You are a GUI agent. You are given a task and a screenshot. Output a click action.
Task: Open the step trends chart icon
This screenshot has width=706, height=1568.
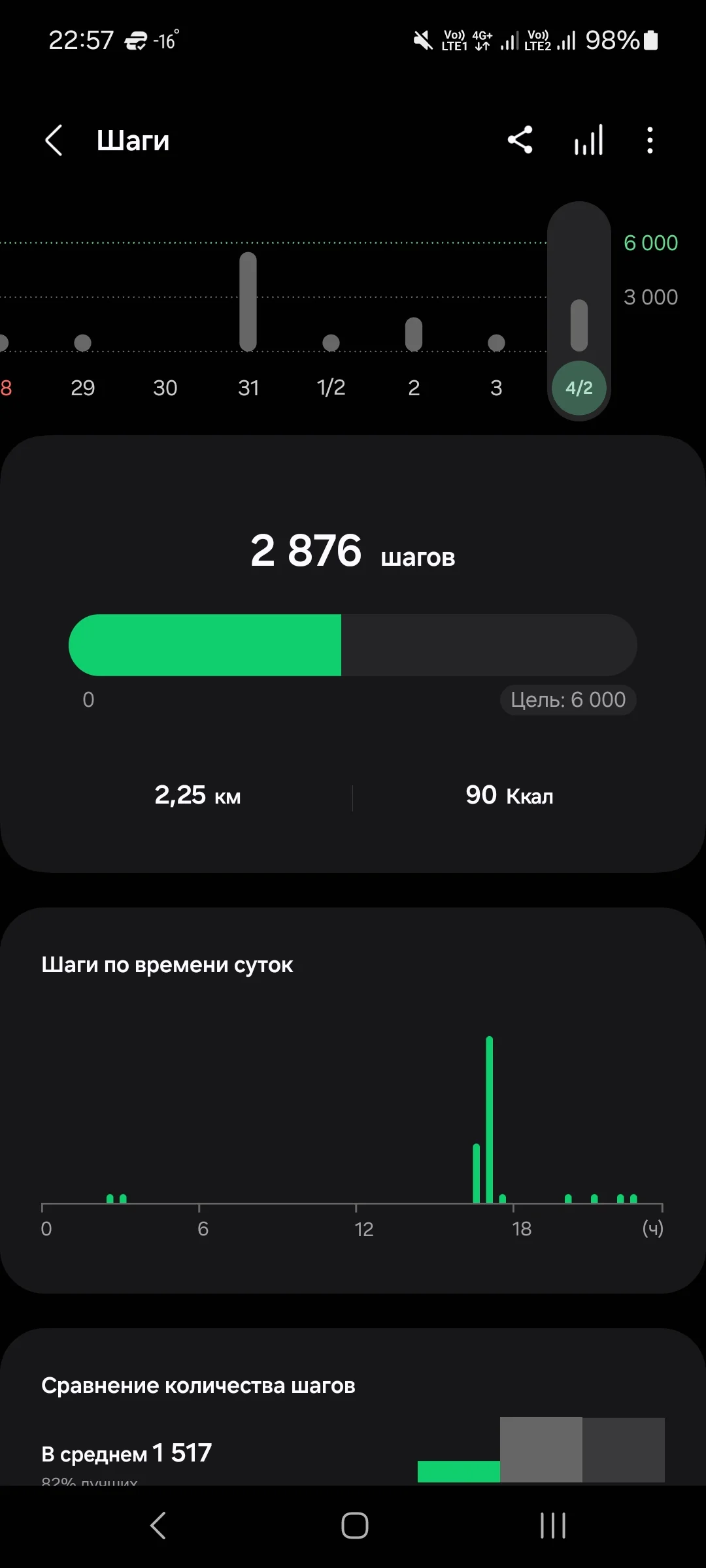pos(588,140)
